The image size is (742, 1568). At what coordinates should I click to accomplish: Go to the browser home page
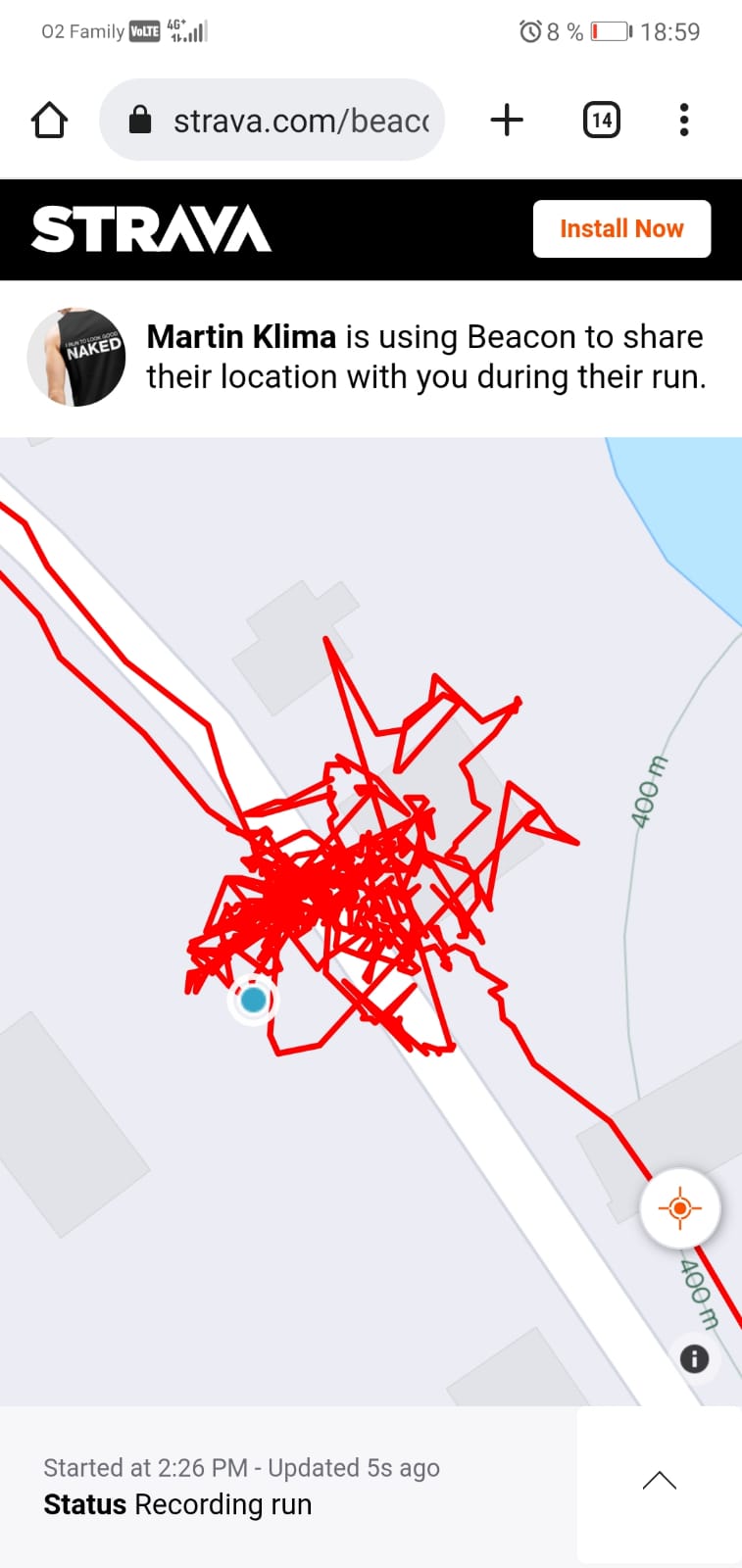click(x=49, y=121)
